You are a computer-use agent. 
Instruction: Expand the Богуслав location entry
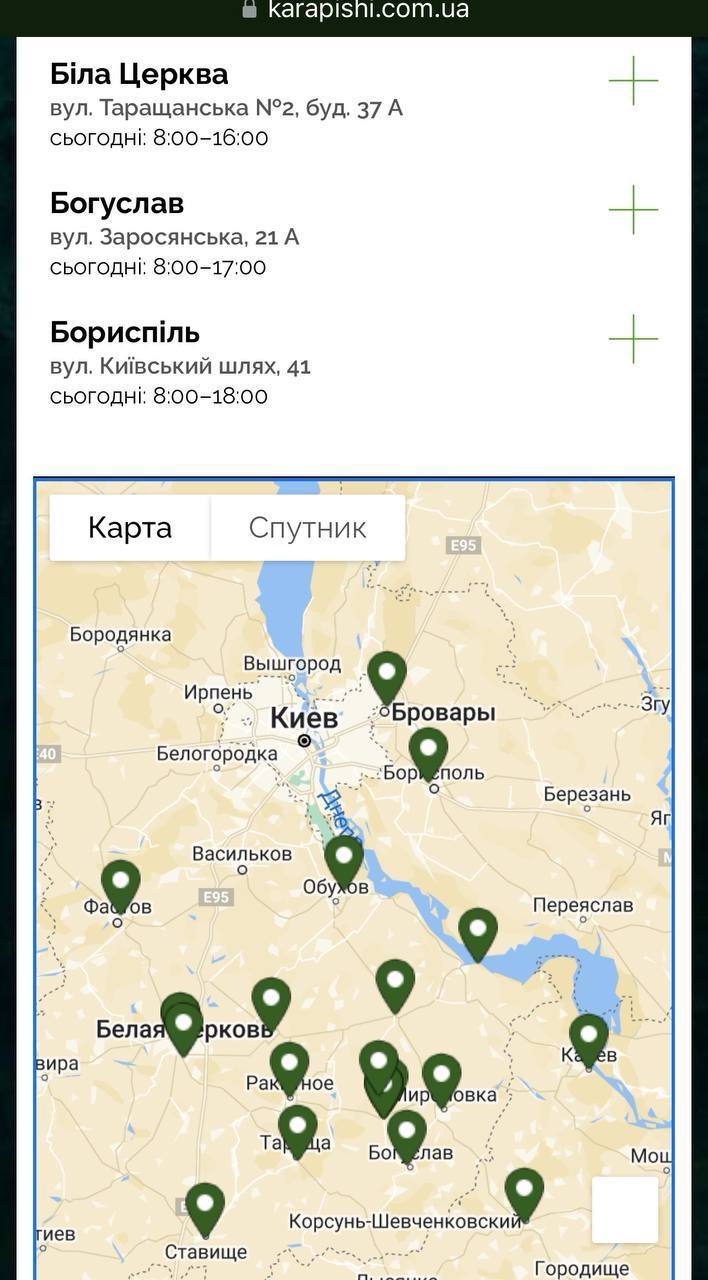[633, 210]
